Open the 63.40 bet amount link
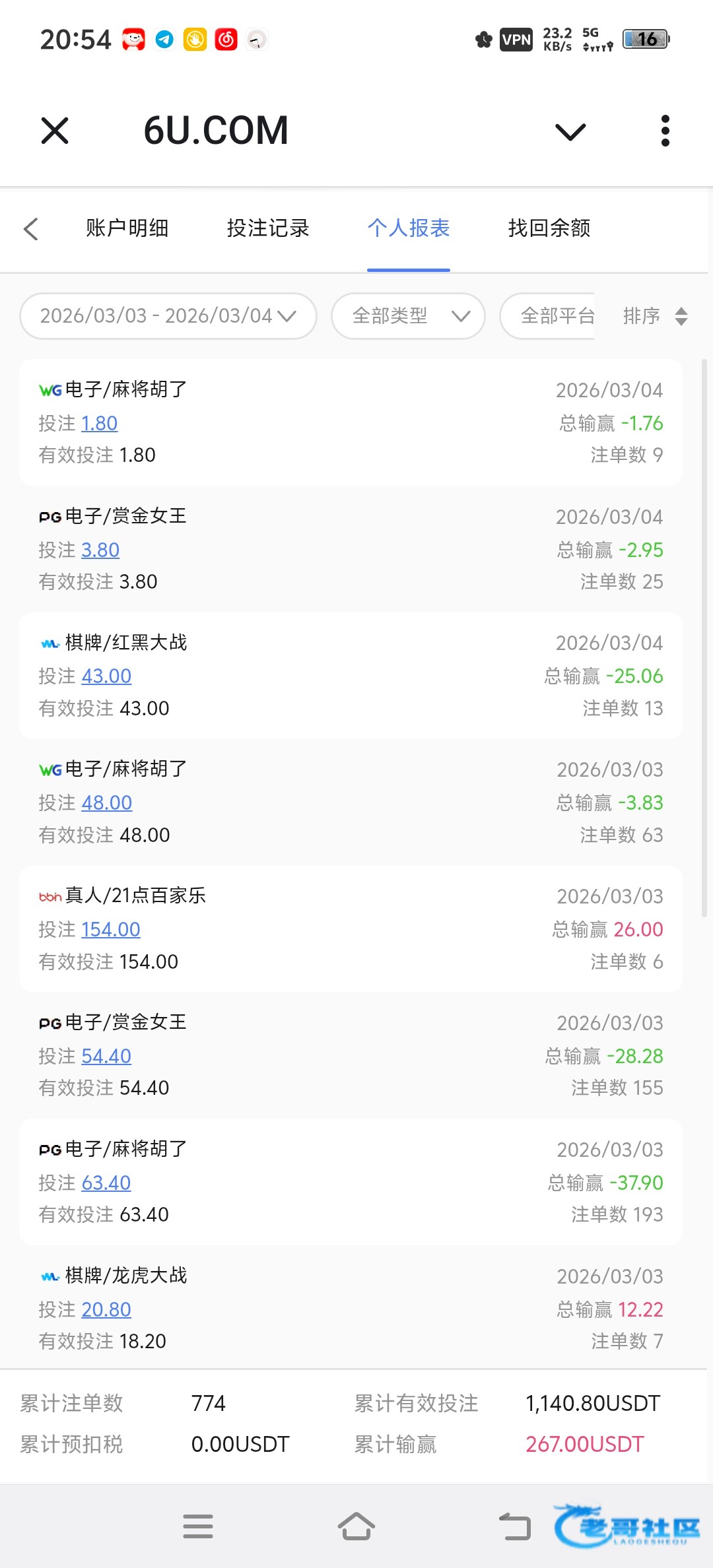The image size is (713, 1568). click(x=106, y=1183)
